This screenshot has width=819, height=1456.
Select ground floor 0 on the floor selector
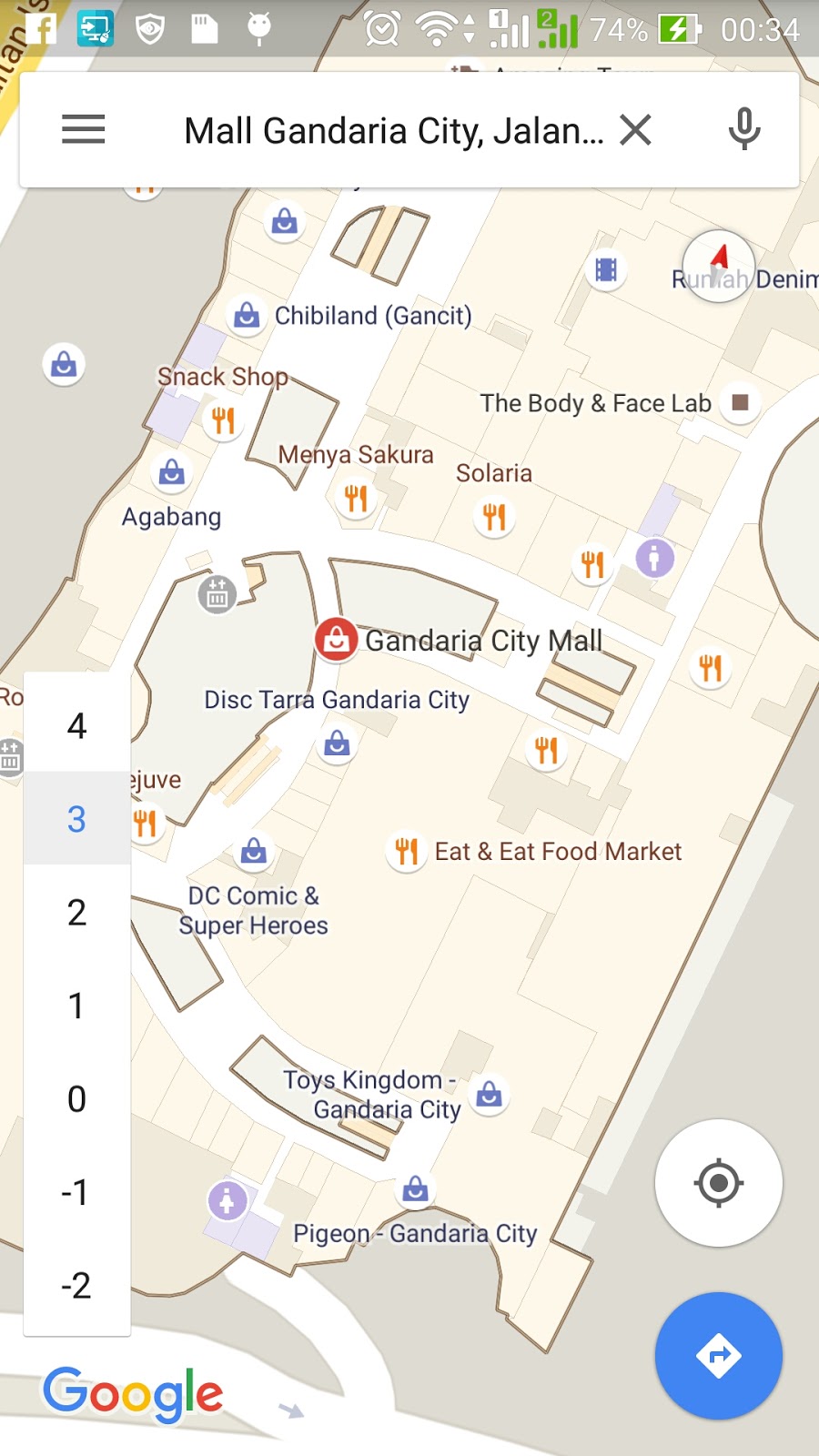[76, 1098]
